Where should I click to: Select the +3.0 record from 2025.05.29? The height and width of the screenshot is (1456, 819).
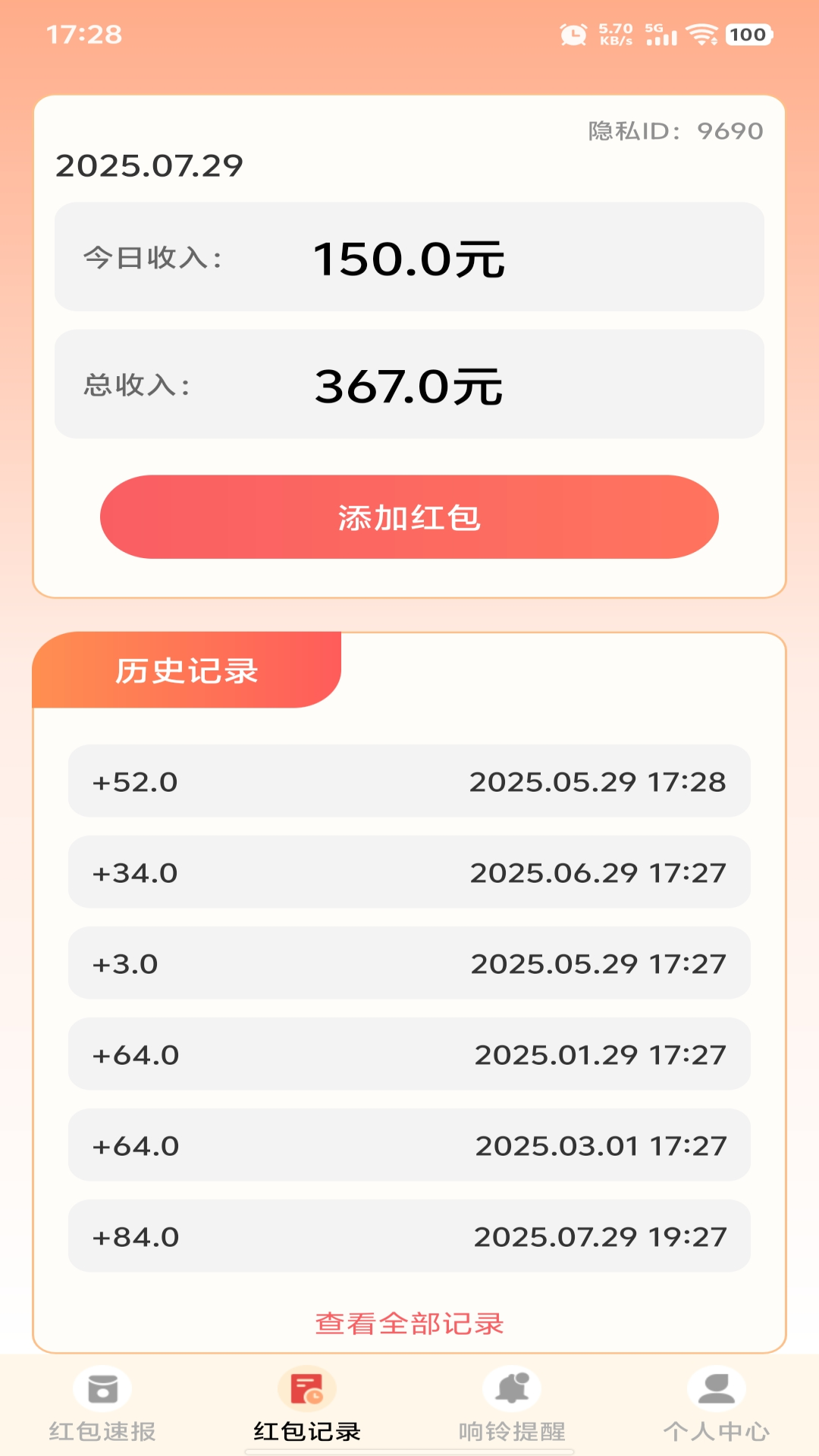[x=409, y=964]
